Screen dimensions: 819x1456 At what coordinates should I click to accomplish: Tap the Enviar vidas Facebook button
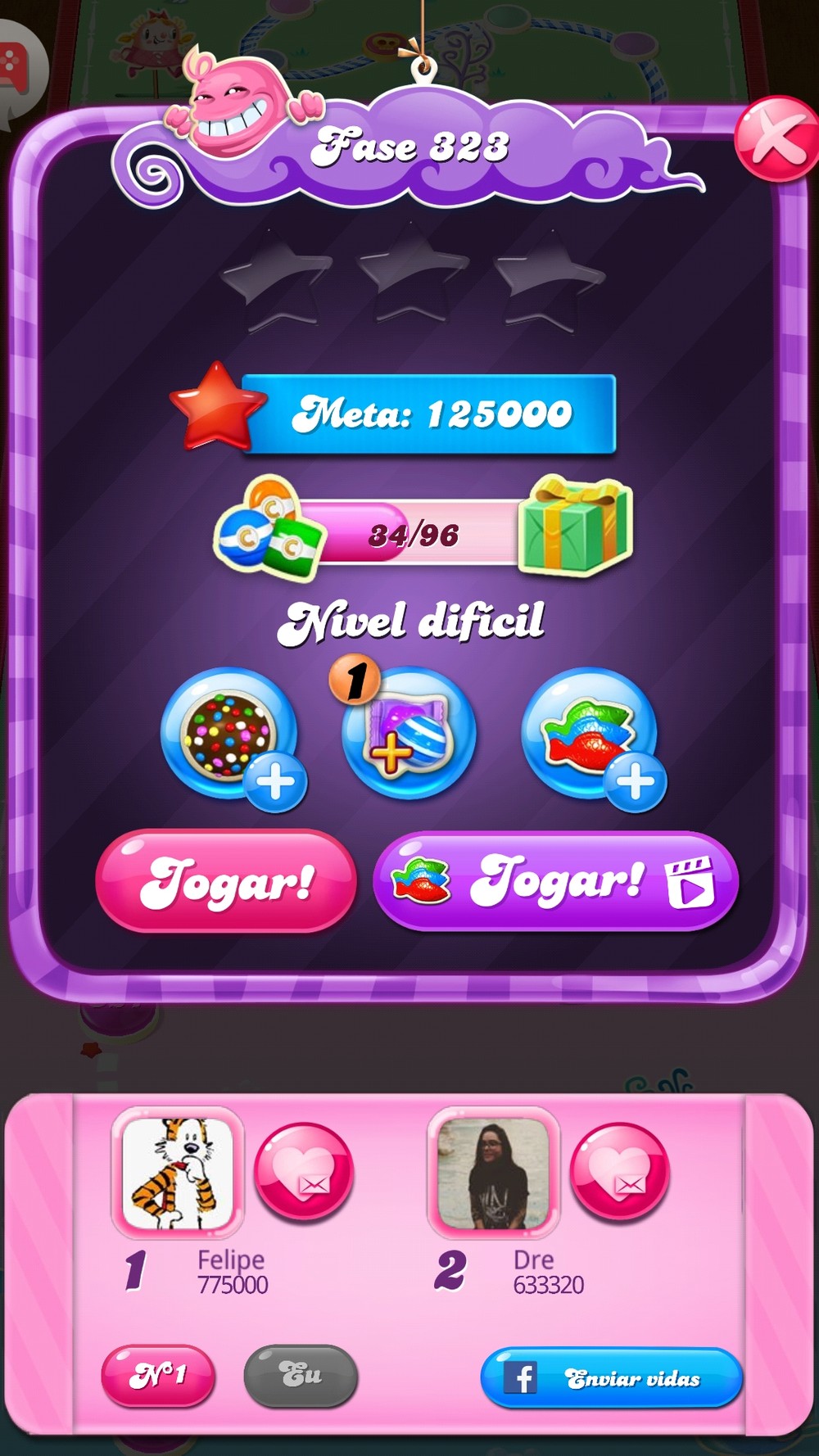click(611, 1378)
